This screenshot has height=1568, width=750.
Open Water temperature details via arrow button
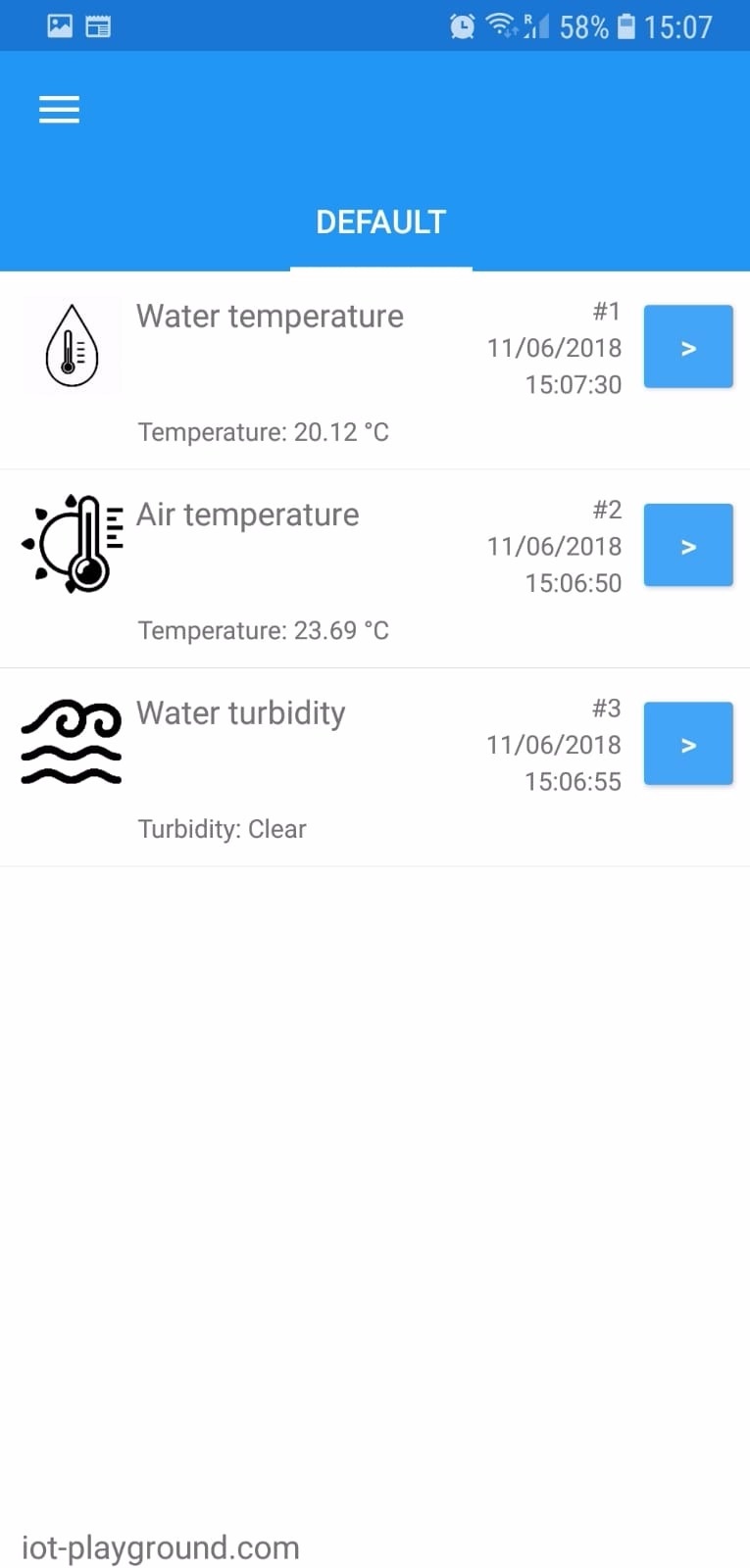pyautogui.click(x=687, y=347)
